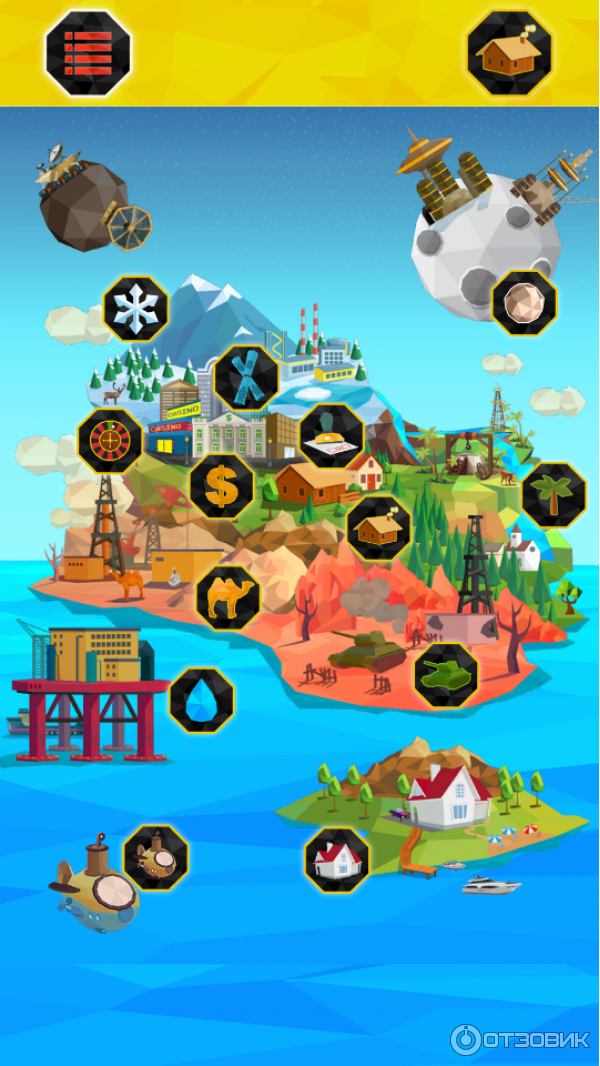Tap the cabin icon in the top bar
The width and height of the screenshot is (600, 1066).
click(x=509, y=53)
